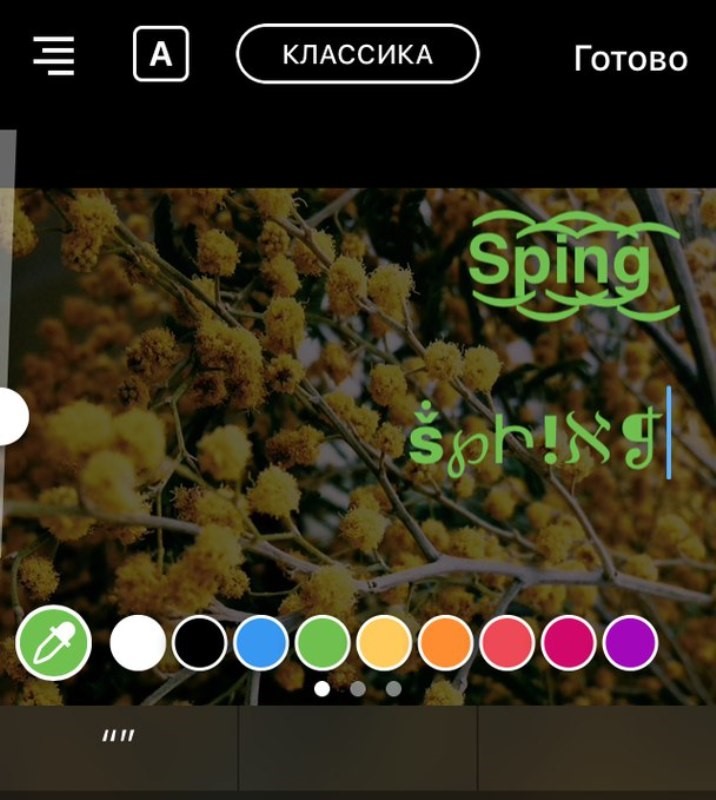Change the text alignment
This screenshot has width=716, height=800.
[53, 55]
